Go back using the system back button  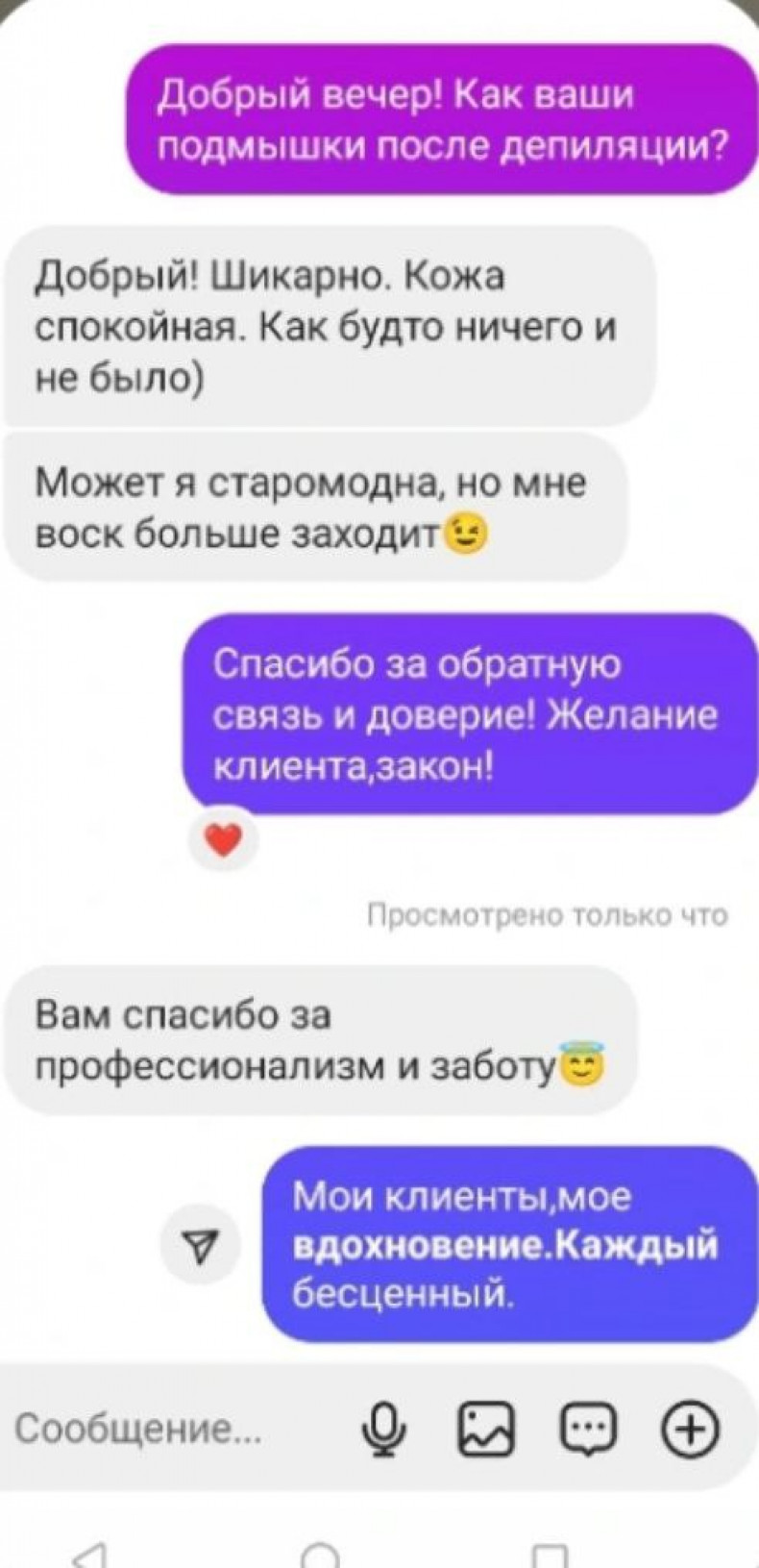[x=93, y=1553]
